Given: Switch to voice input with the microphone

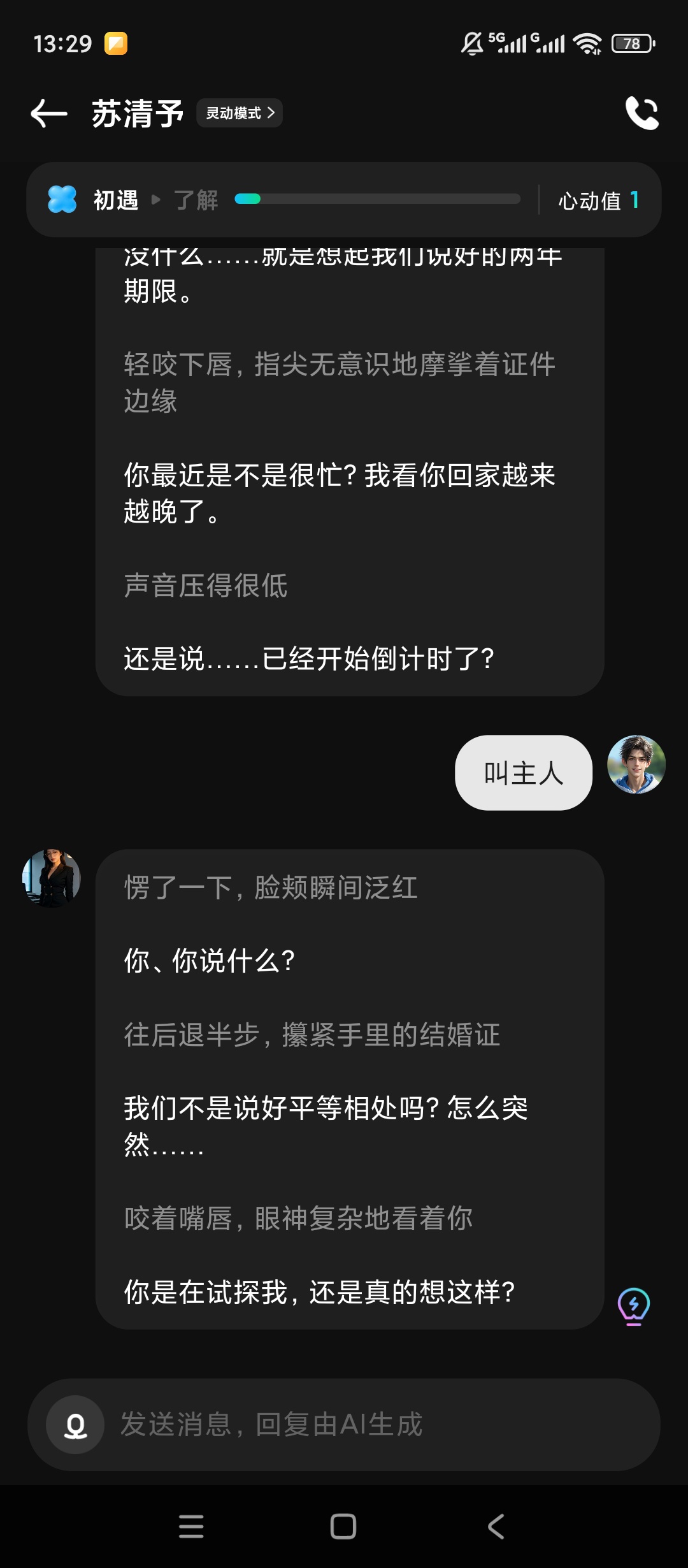Looking at the screenshot, I should [75, 1425].
